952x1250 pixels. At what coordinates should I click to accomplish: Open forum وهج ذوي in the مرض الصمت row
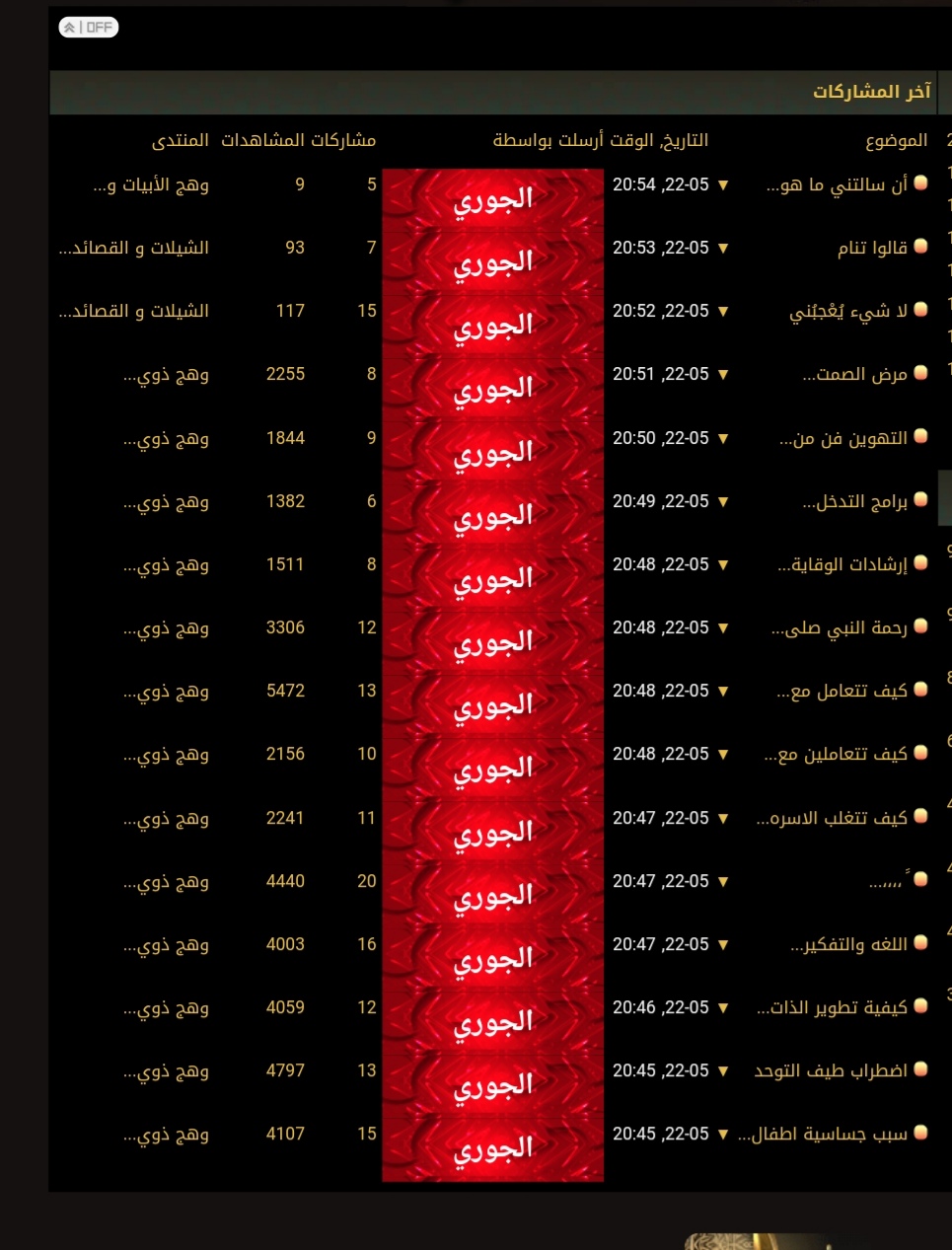[x=166, y=375]
